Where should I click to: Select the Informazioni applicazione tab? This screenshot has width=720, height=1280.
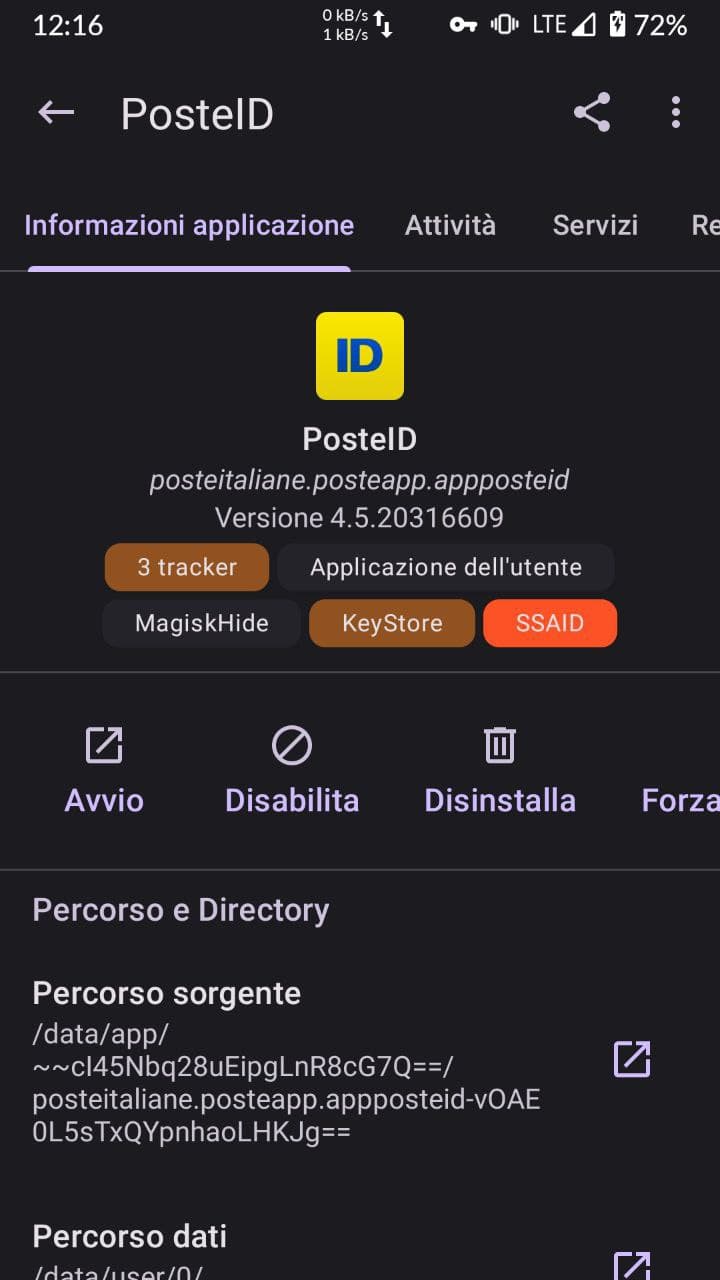[189, 225]
